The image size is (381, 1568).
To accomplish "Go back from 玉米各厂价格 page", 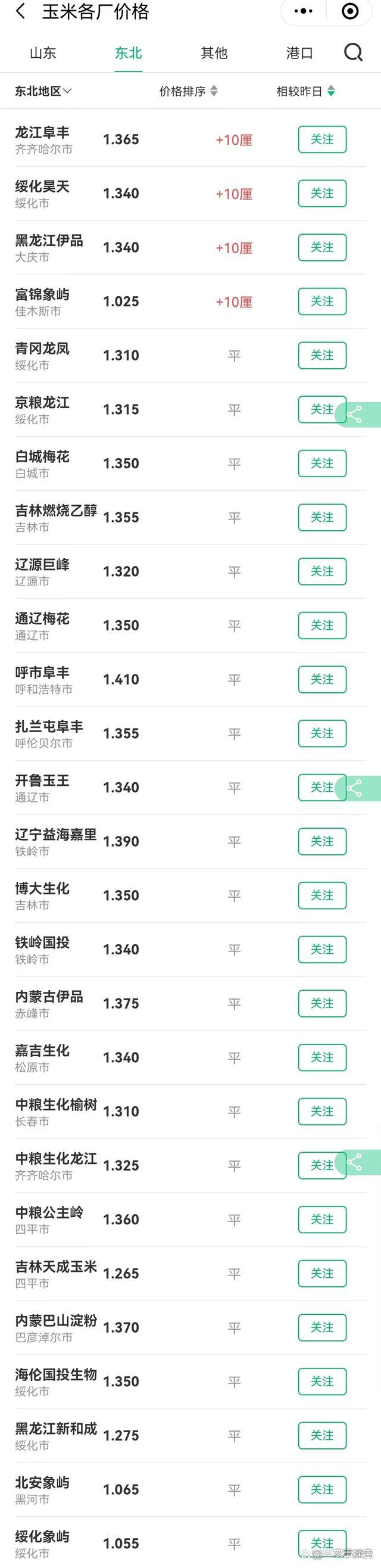I will pos(21,11).
